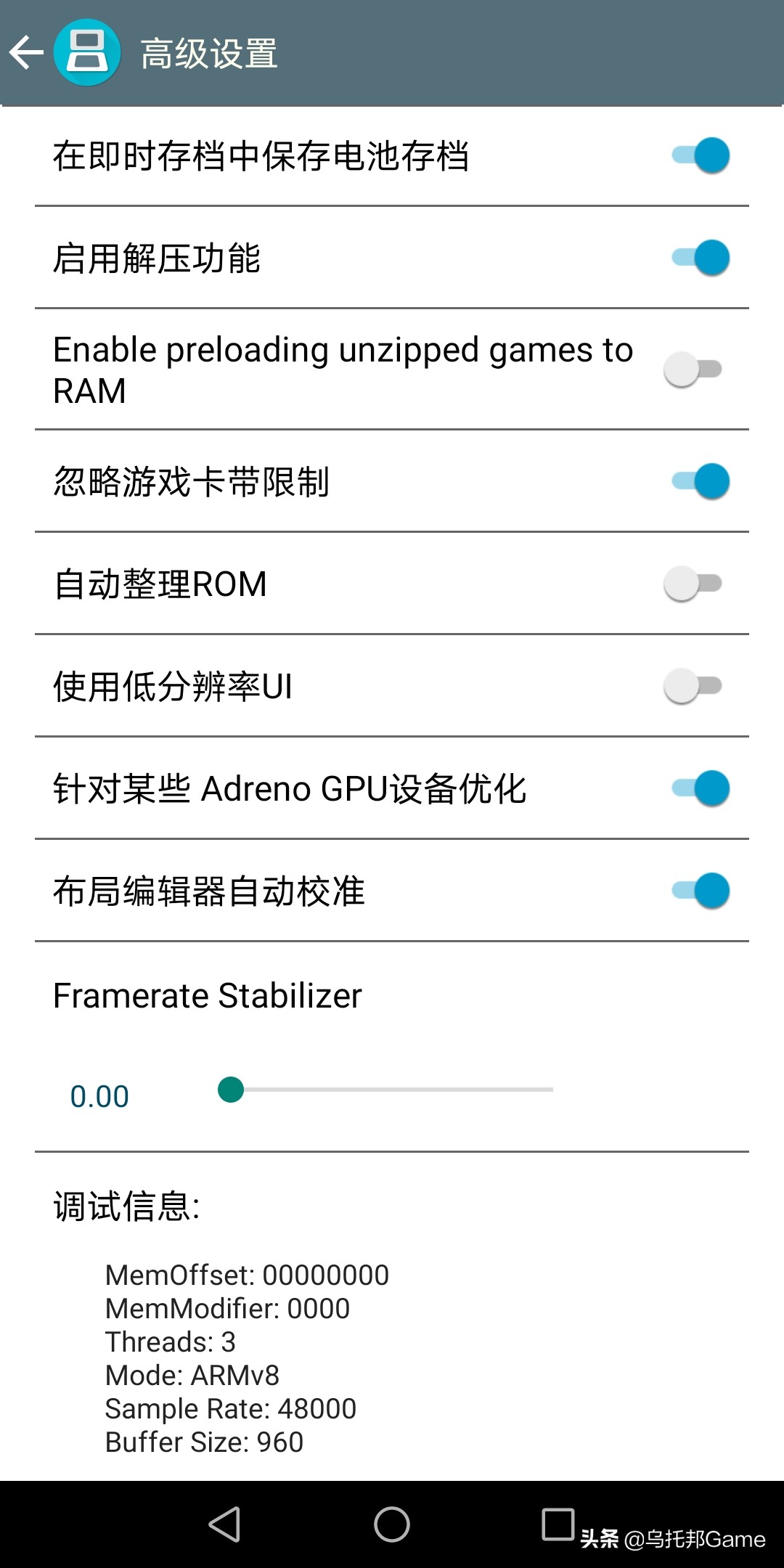
Task: Disable Adreno GPU设备优化 switch
Action: 699,788
